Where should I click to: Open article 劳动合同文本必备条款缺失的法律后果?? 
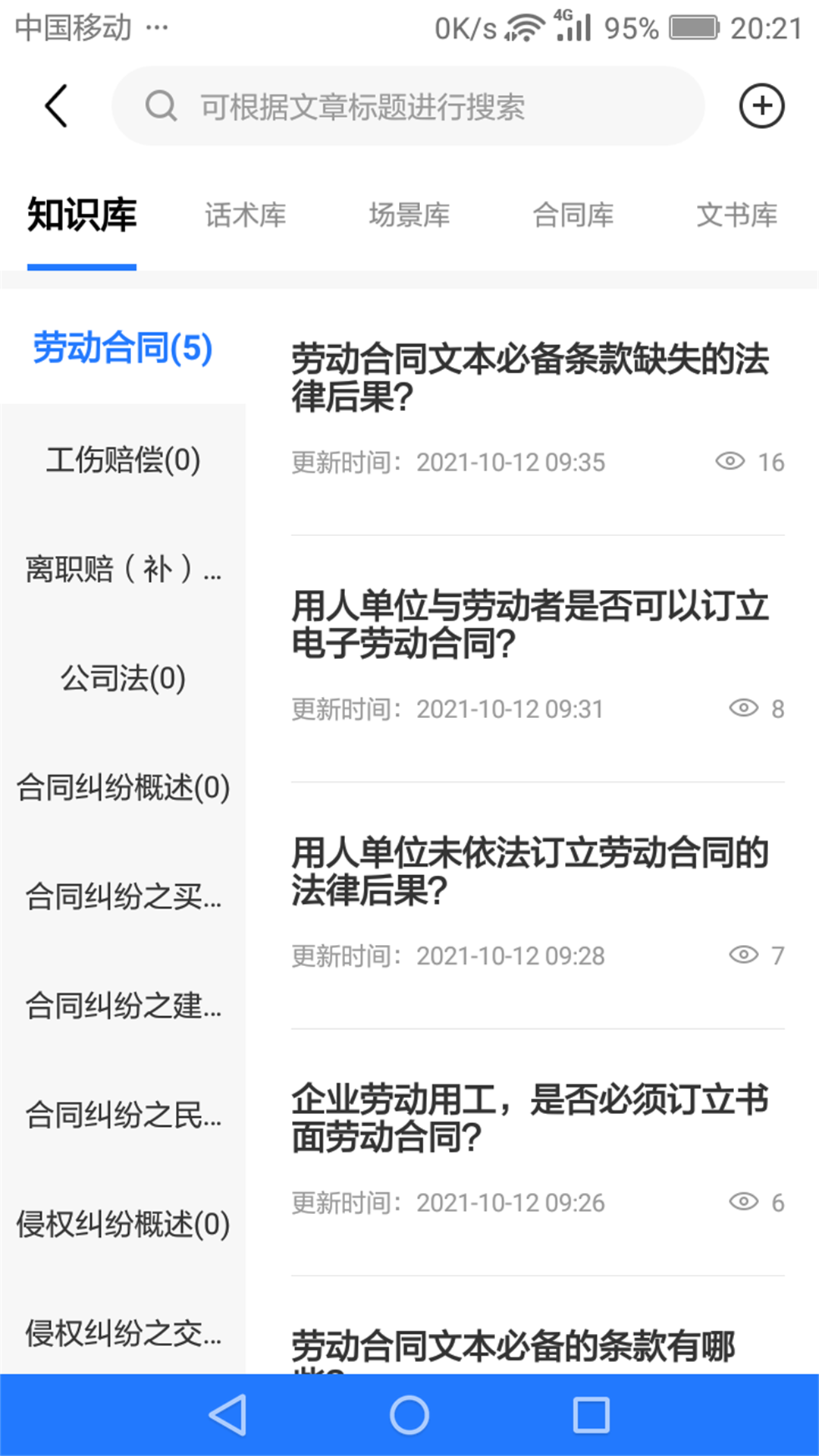tap(530, 378)
